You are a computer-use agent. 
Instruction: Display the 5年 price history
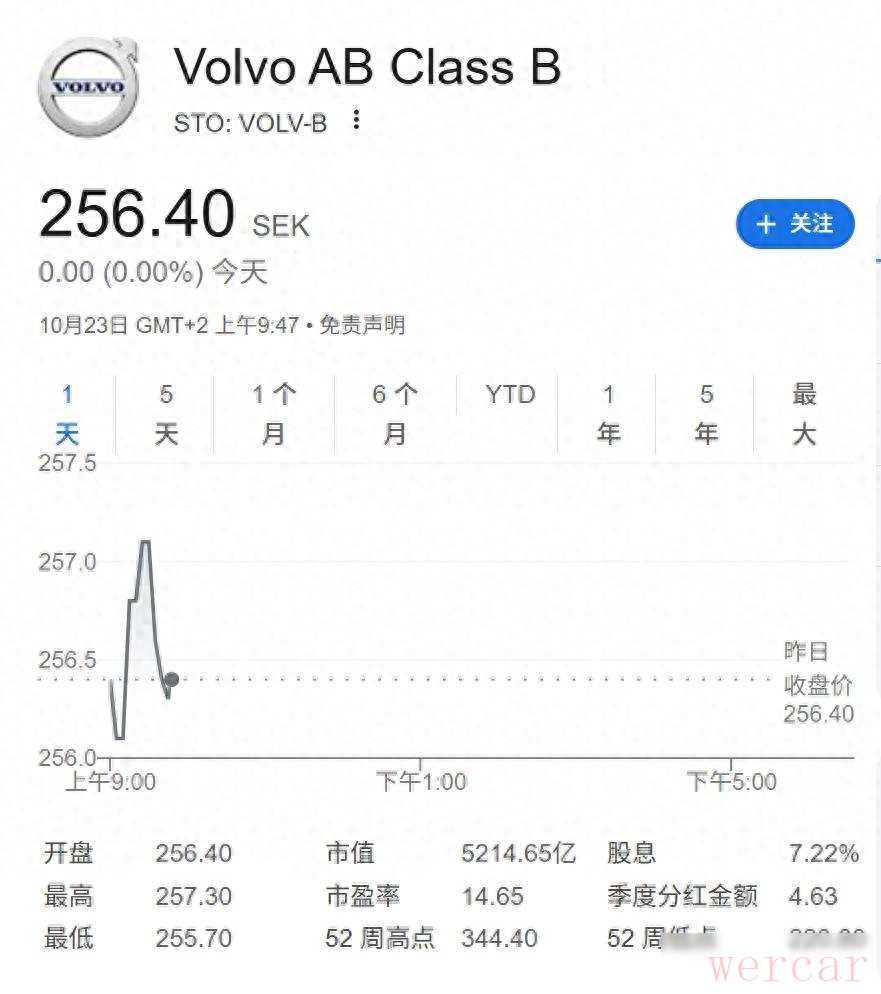706,414
